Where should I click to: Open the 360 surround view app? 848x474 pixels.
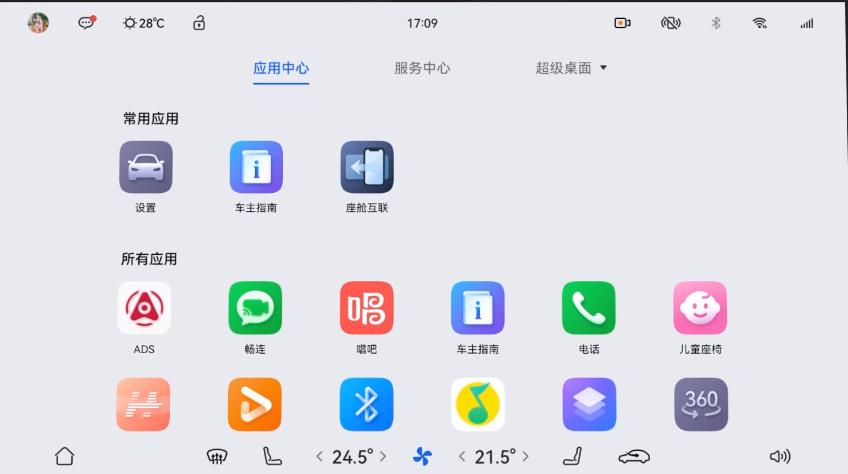point(700,404)
